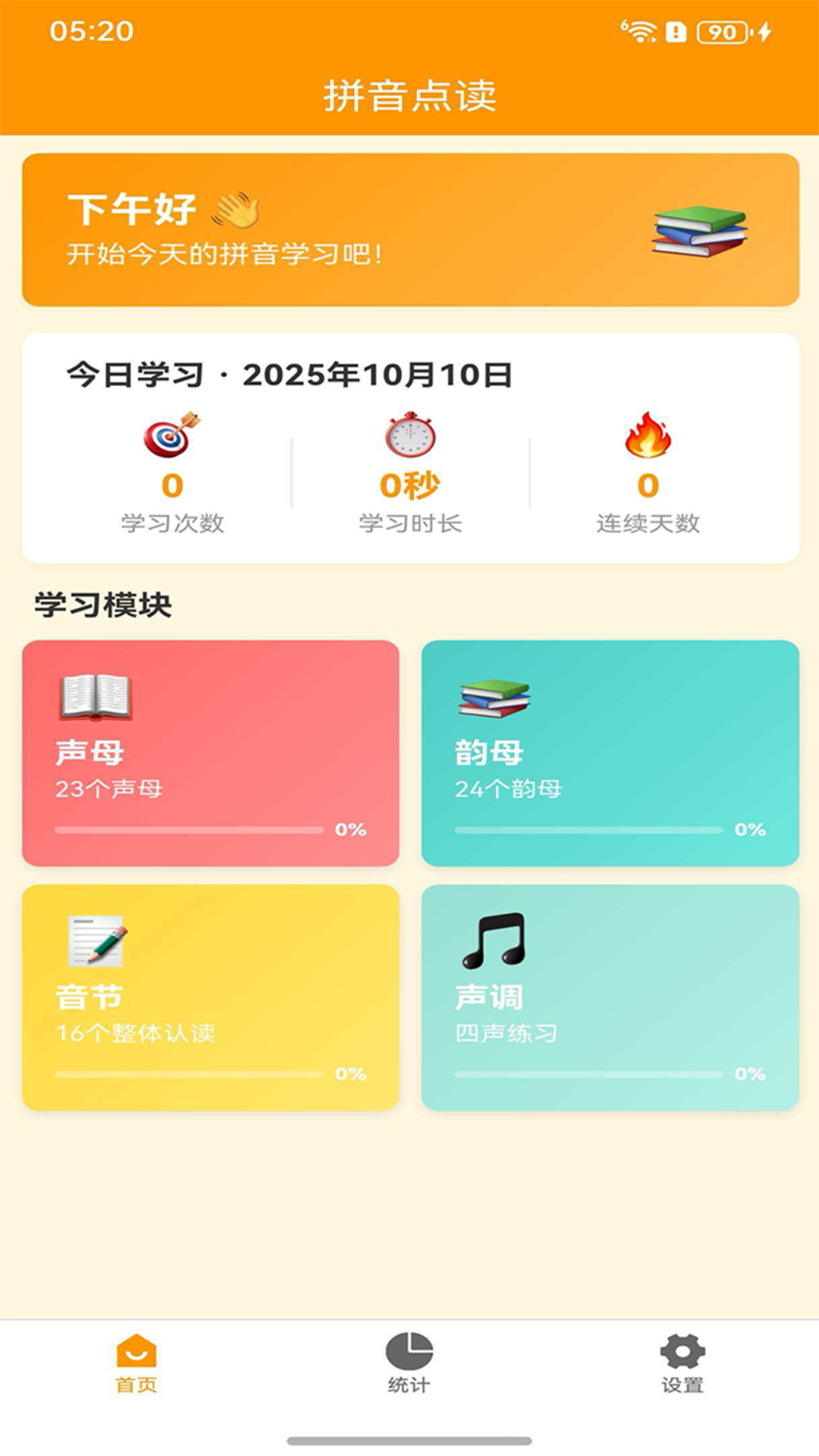Image resolution: width=819 pixels, height=1456 pixels.
Task: Open the 声调 tone practice module
Action: click(610, 996)
